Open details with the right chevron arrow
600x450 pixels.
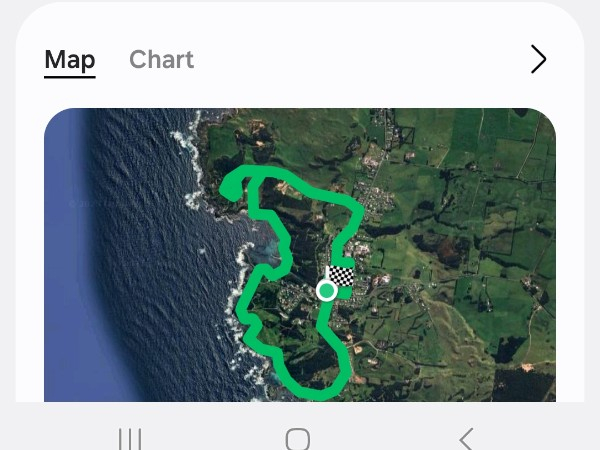point(538,60)
